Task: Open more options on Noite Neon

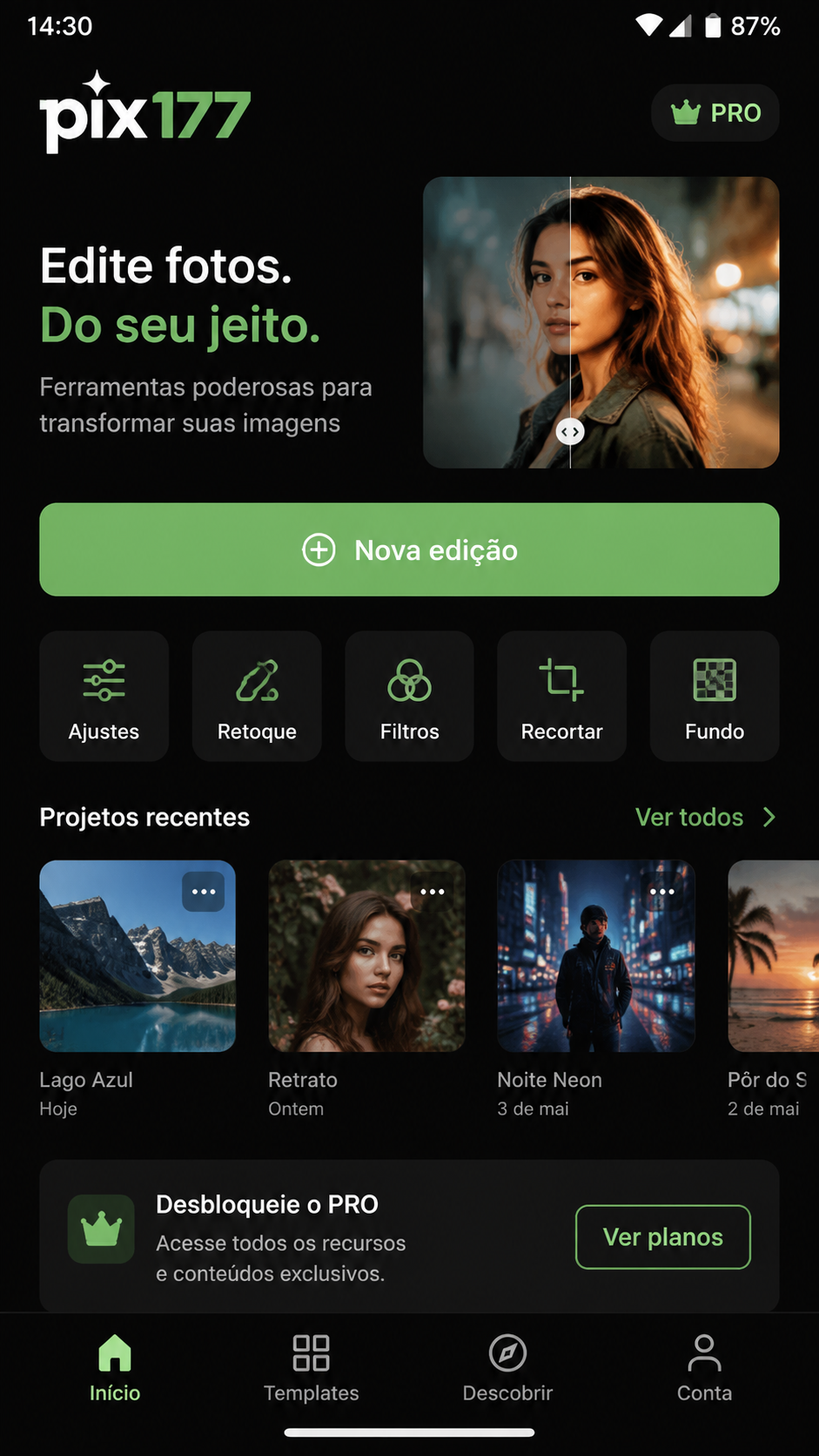Action: coord(662,892)
